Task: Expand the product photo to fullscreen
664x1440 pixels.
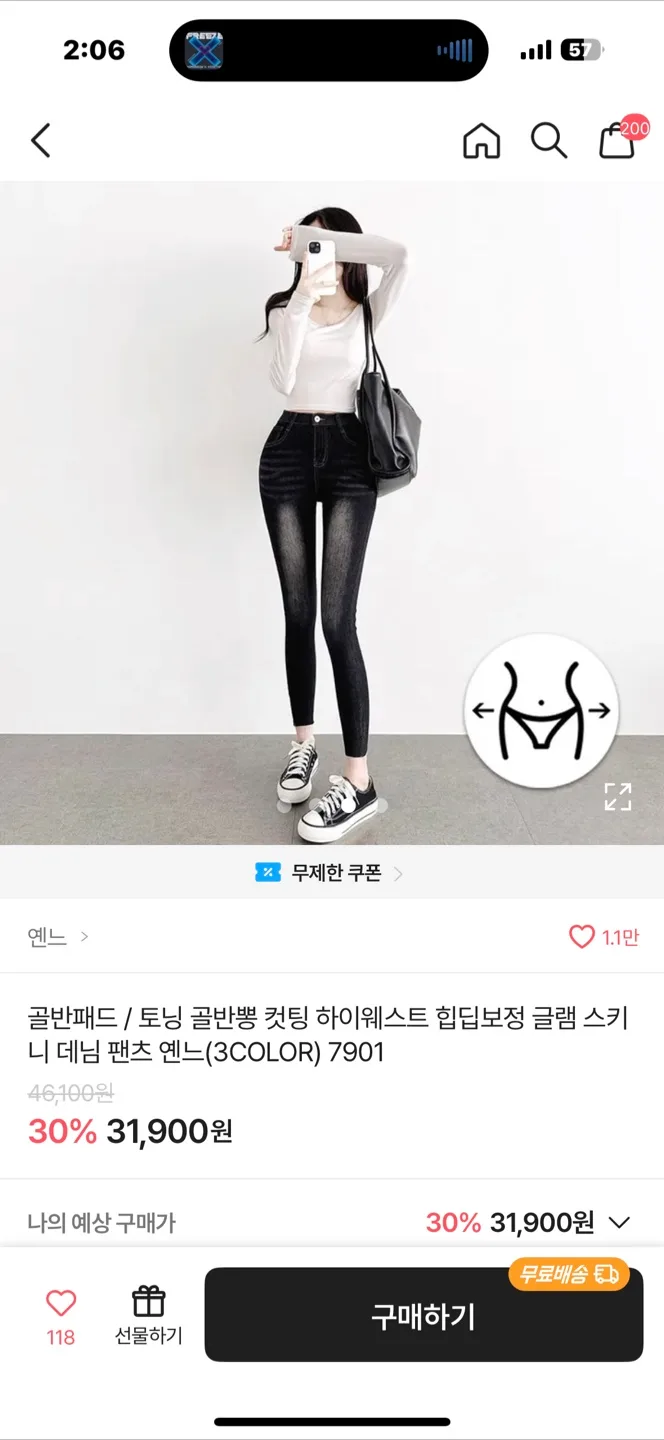Action: click(617, 797)
